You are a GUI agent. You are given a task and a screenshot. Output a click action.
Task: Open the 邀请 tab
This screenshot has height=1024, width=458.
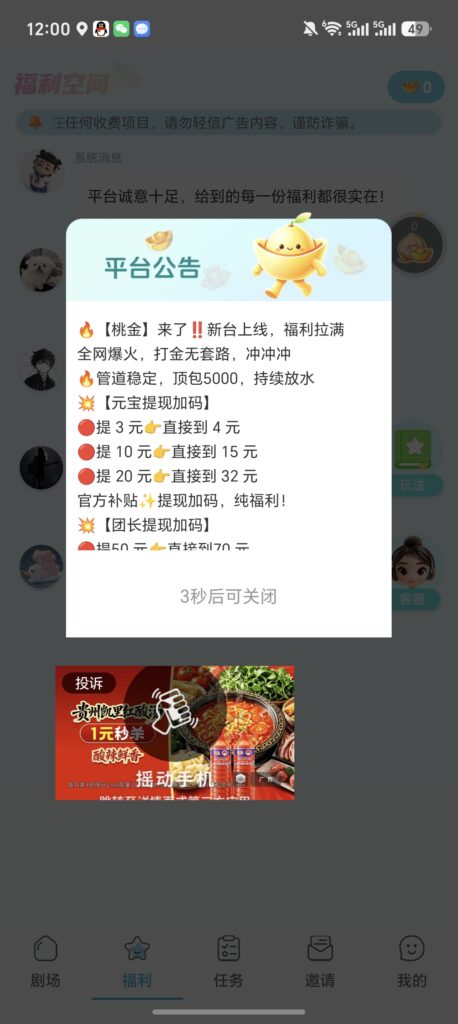point(320,961)
